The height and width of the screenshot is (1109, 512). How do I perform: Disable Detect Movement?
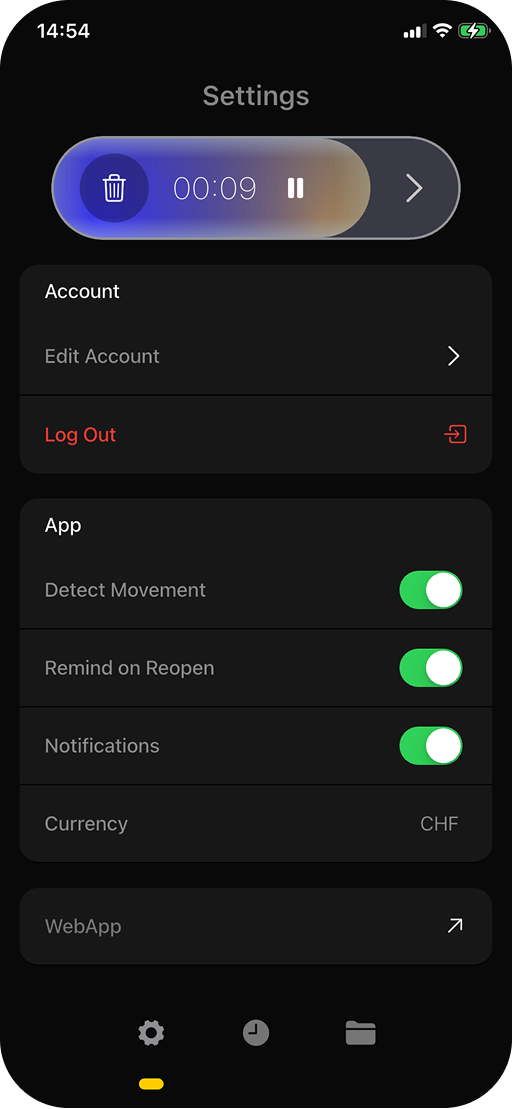pyautogui.click(x=431, y=590)
